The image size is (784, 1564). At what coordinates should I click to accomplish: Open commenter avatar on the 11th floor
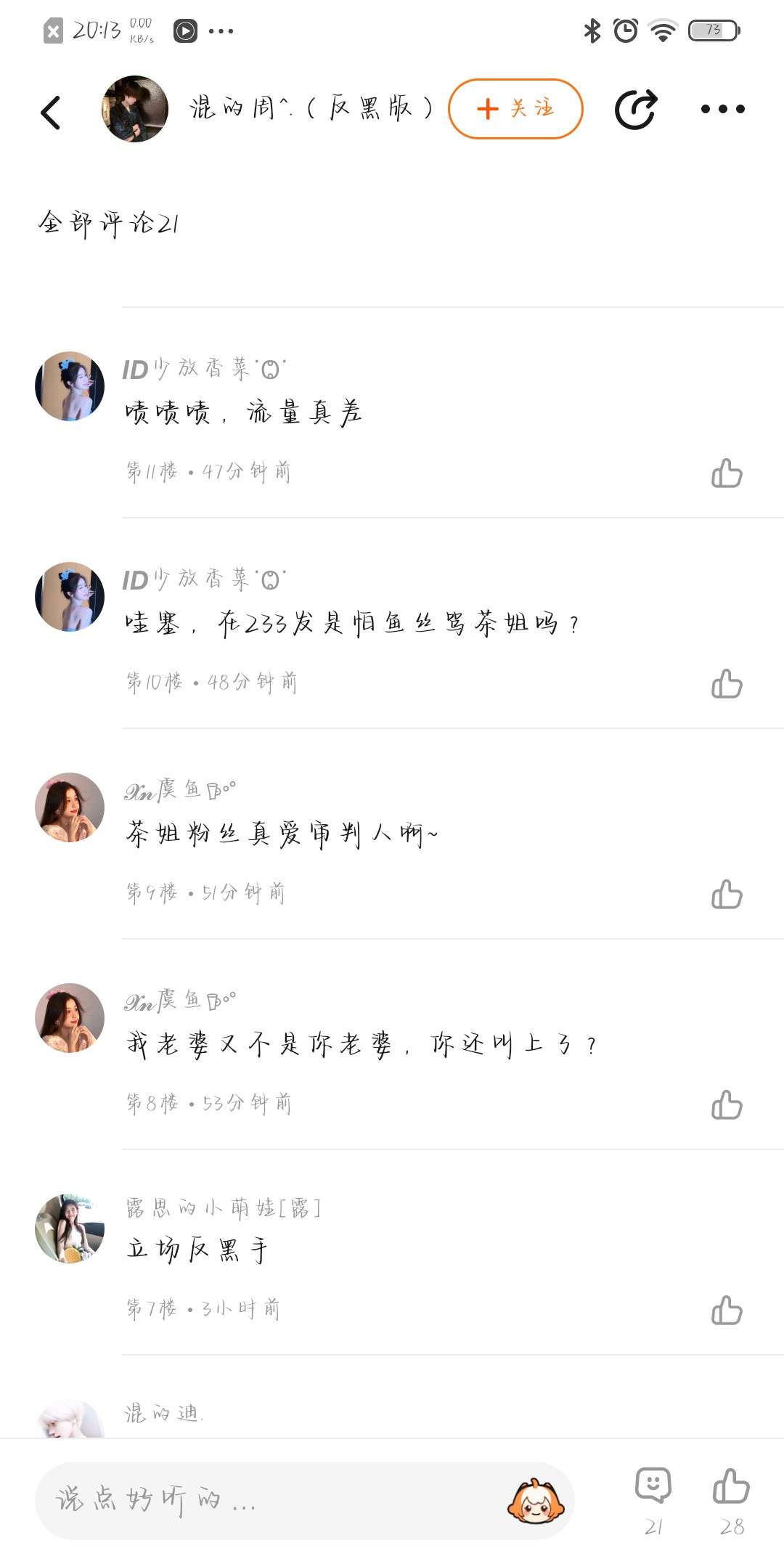tap(70, 386)
